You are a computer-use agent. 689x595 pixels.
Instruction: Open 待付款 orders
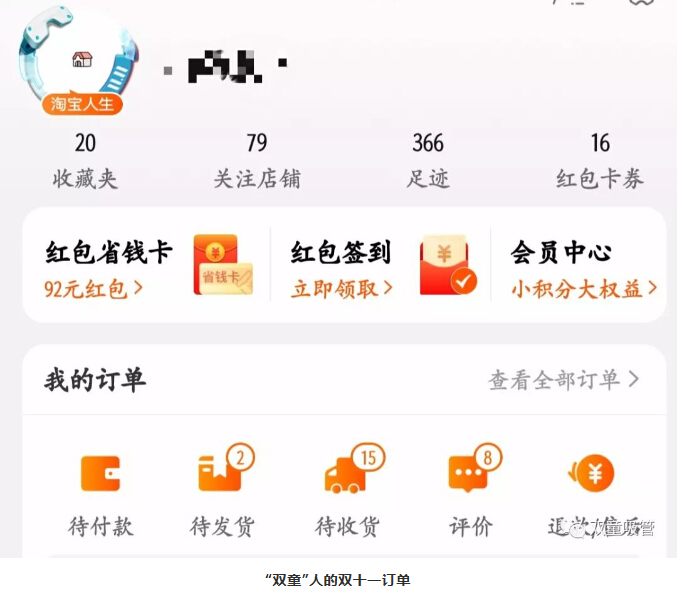[100, 492]
